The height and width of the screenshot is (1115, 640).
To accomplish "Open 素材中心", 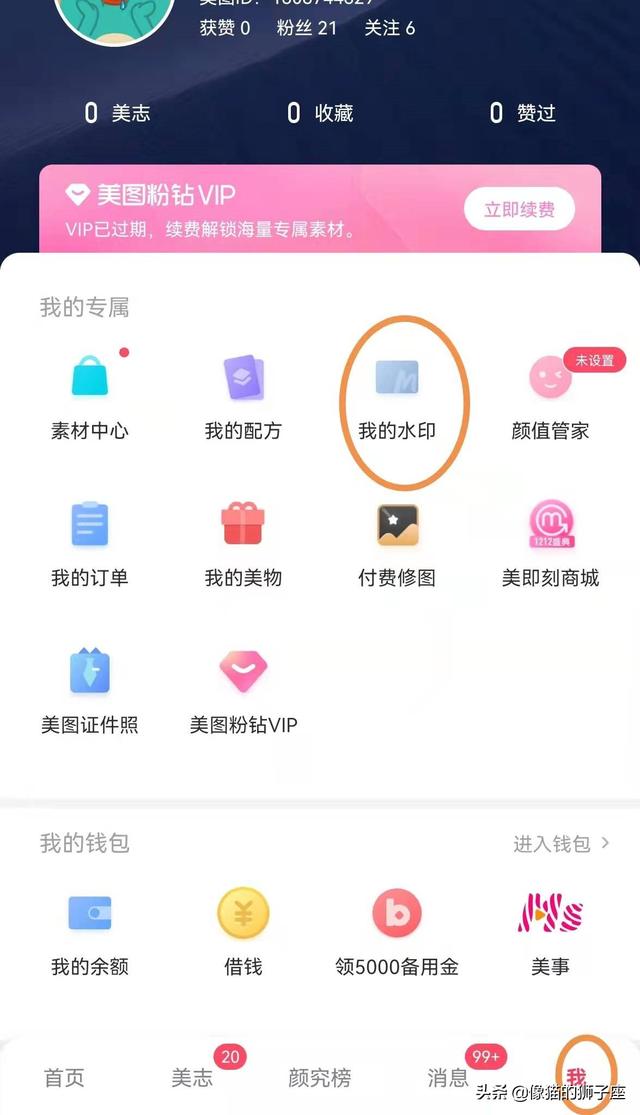I will [x=90, y=396].
